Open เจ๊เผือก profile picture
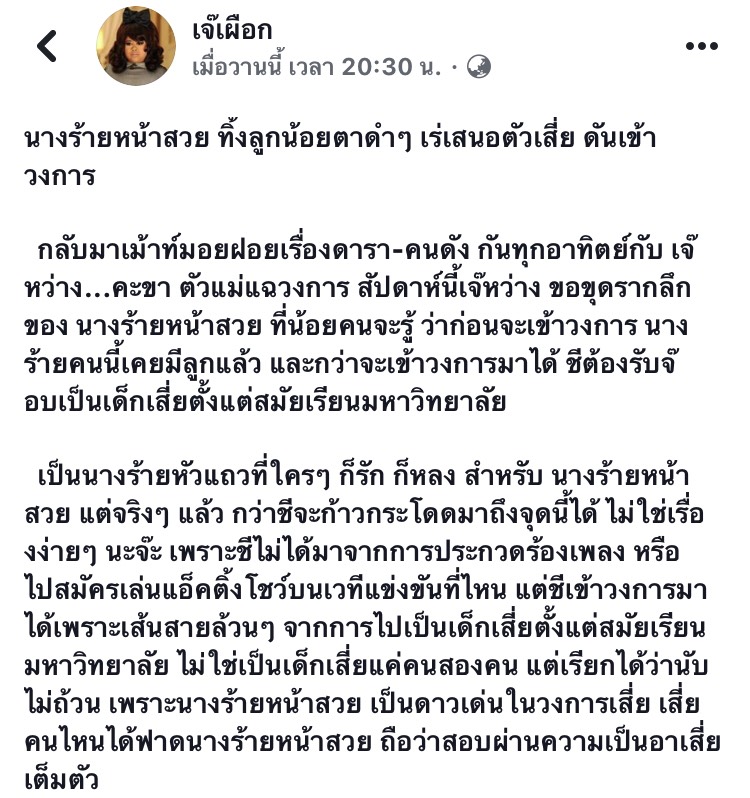 [x=136, y=46]
